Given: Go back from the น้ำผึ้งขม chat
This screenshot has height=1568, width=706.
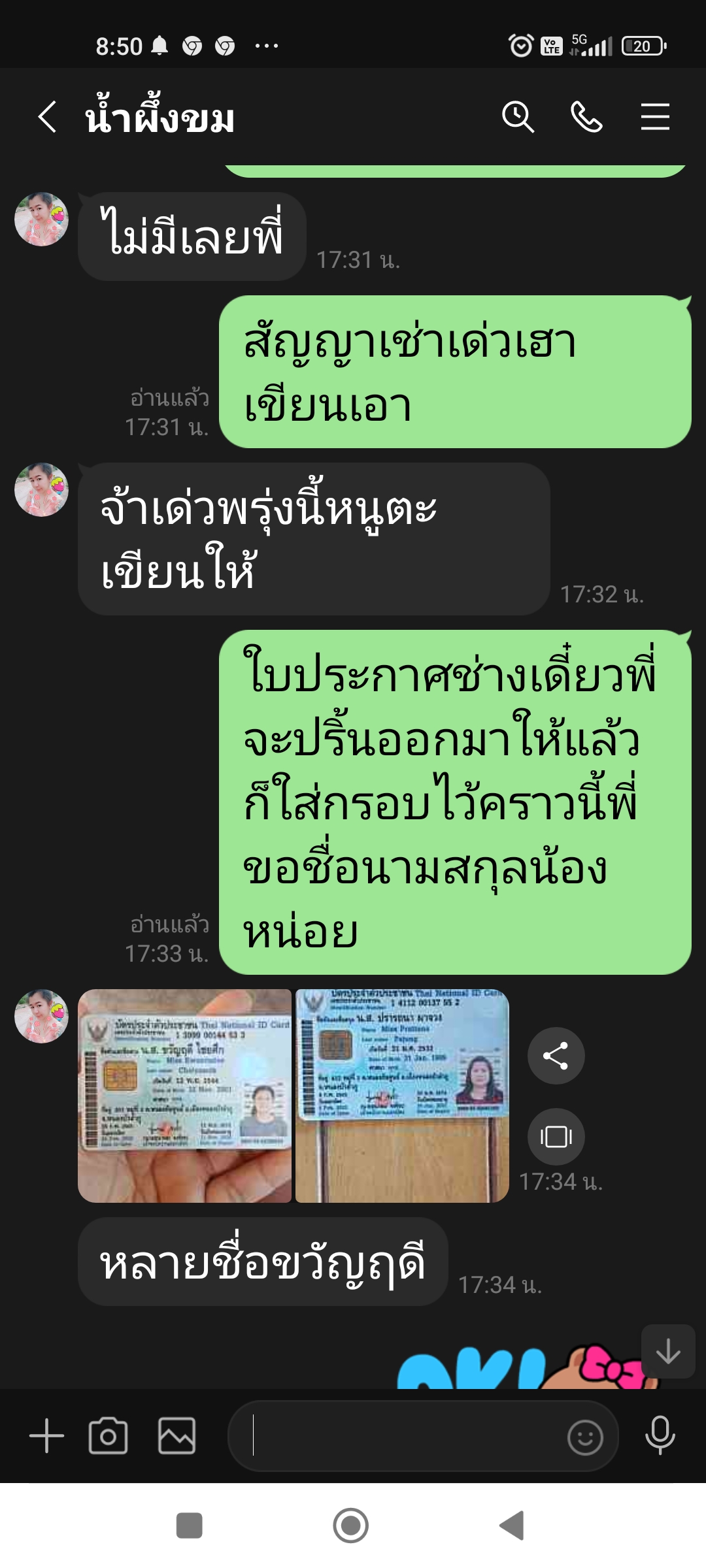Looking at the screenshot, I should pyautogui.click(x=47, y=118).
